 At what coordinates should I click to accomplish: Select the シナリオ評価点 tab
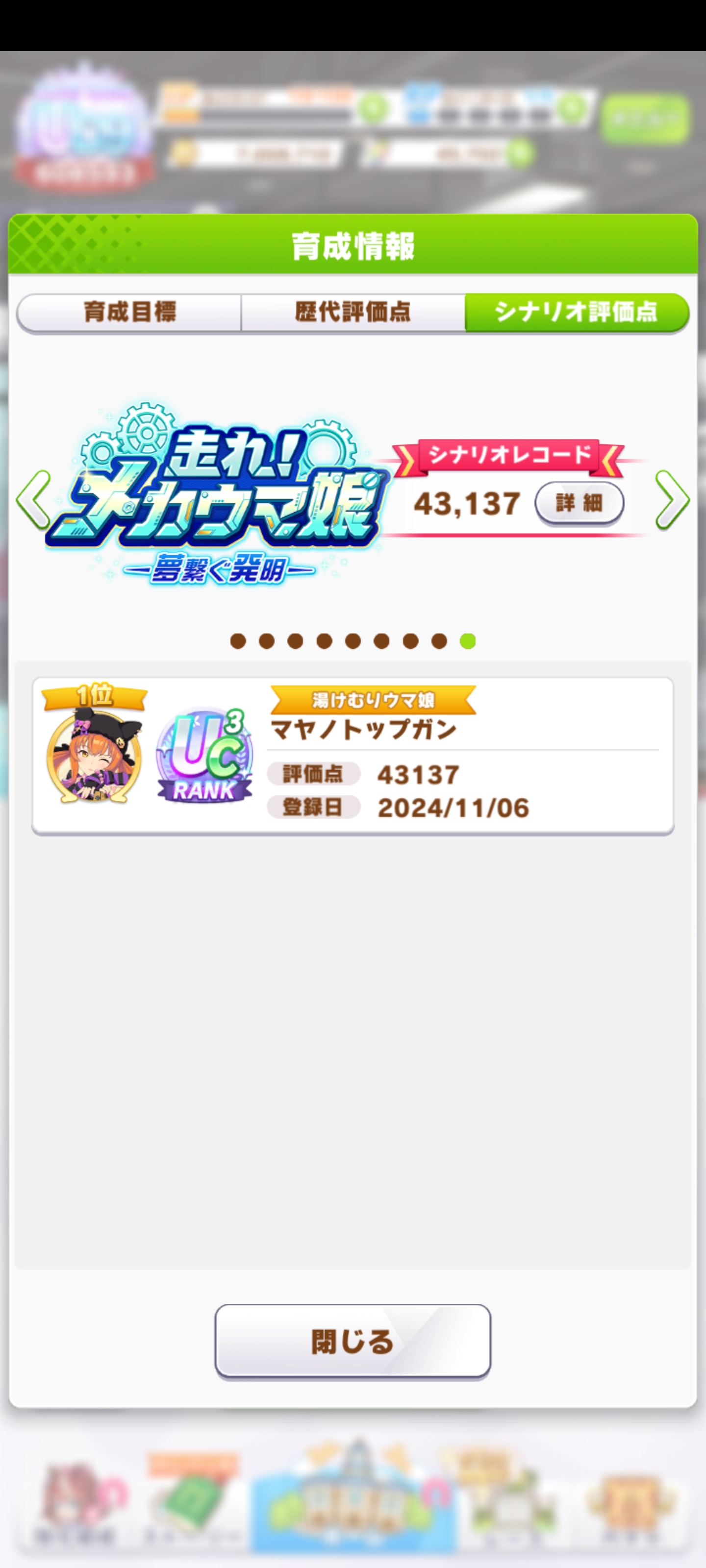coord(576,312)
